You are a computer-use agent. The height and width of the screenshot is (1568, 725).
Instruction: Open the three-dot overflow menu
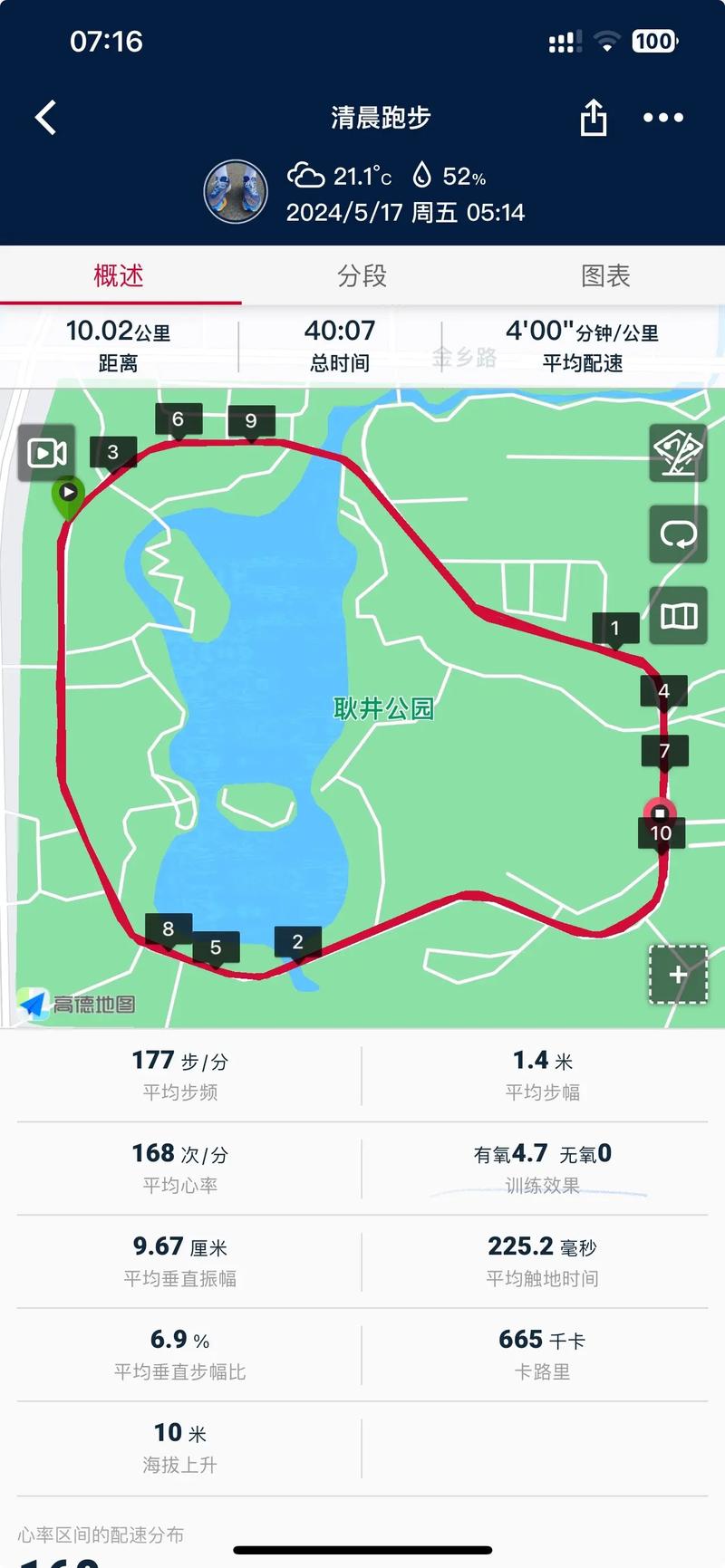[x=662, y=118]
